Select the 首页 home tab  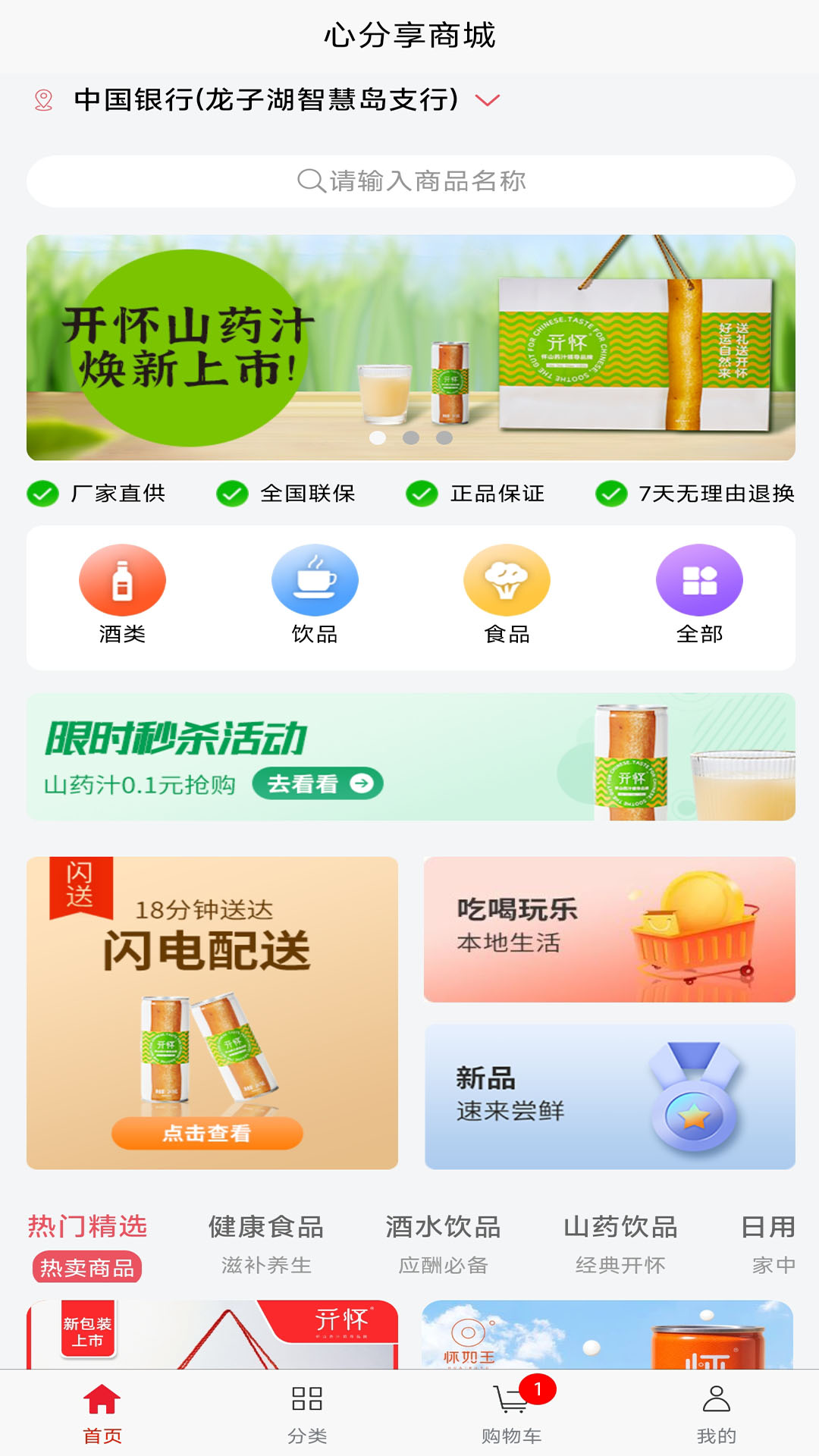101,1408
